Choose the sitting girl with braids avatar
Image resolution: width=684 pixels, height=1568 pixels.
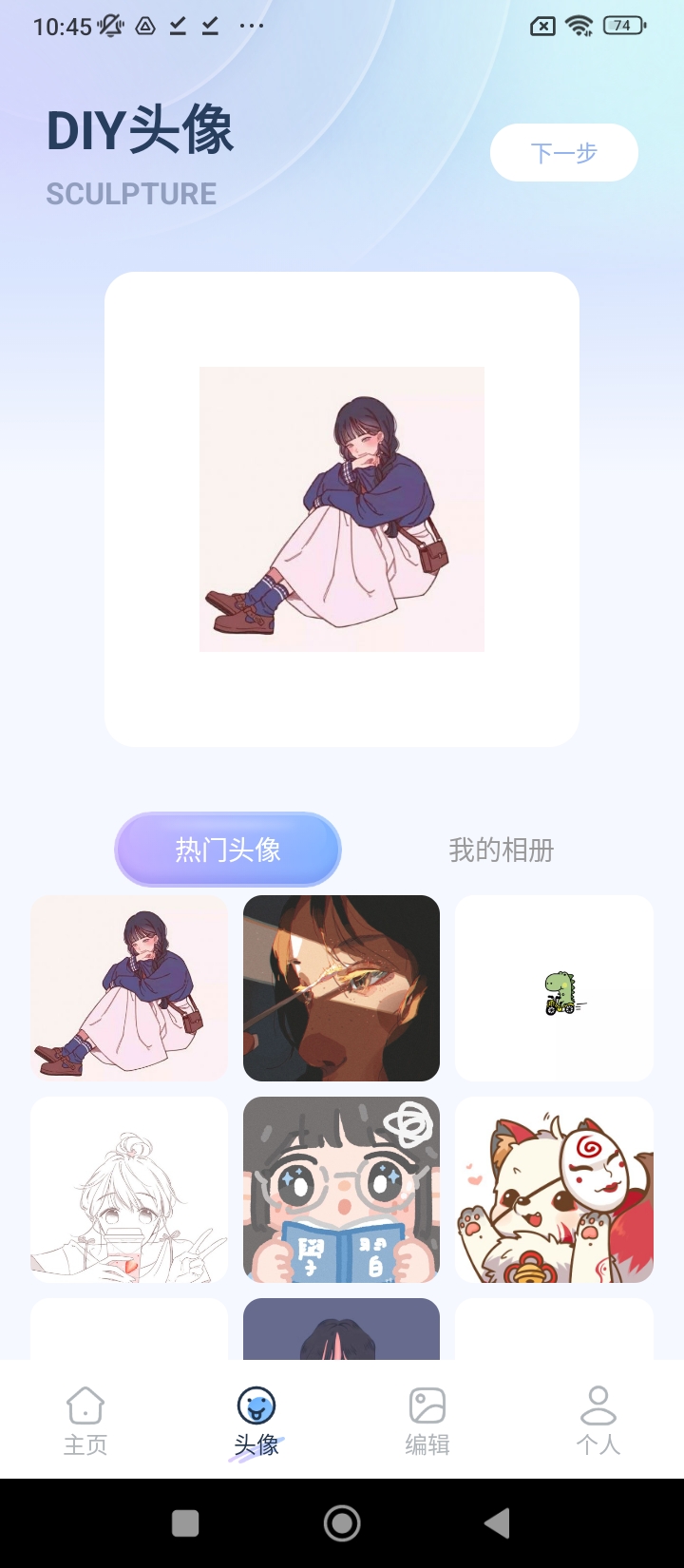tap(129, 988)
